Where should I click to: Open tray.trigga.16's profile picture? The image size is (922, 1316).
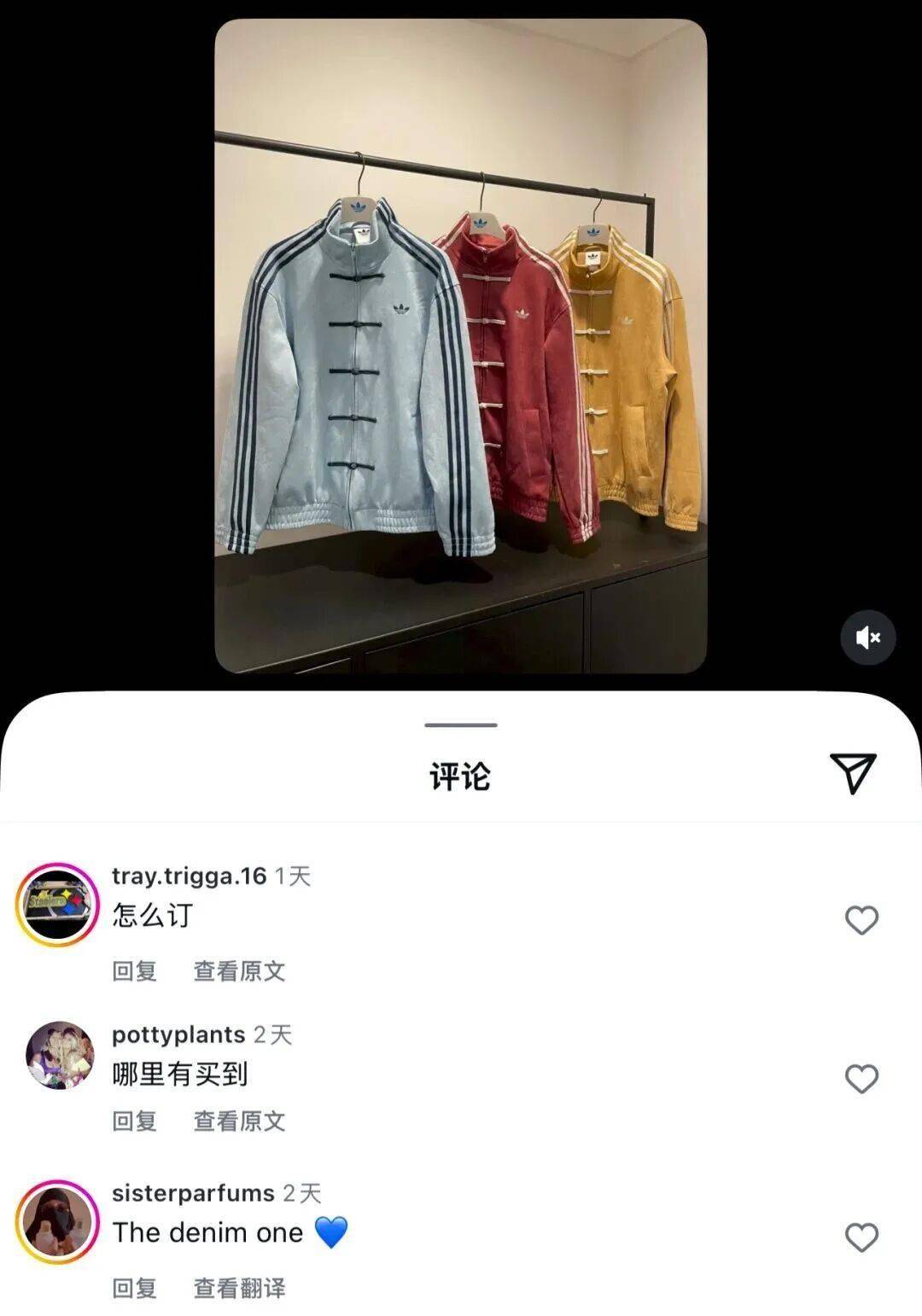click(x=58, y=905)
